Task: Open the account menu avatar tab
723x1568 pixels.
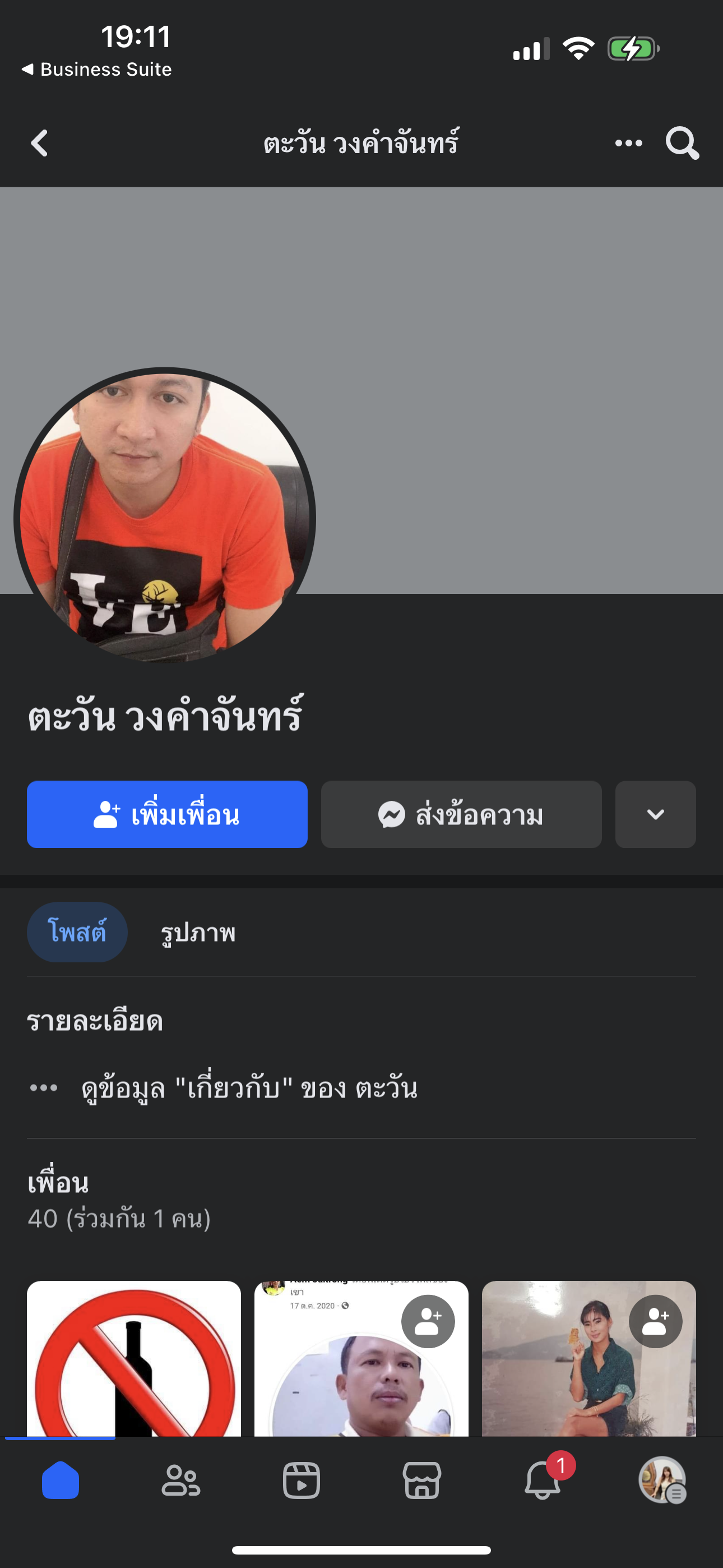Action: [662, 1481]
